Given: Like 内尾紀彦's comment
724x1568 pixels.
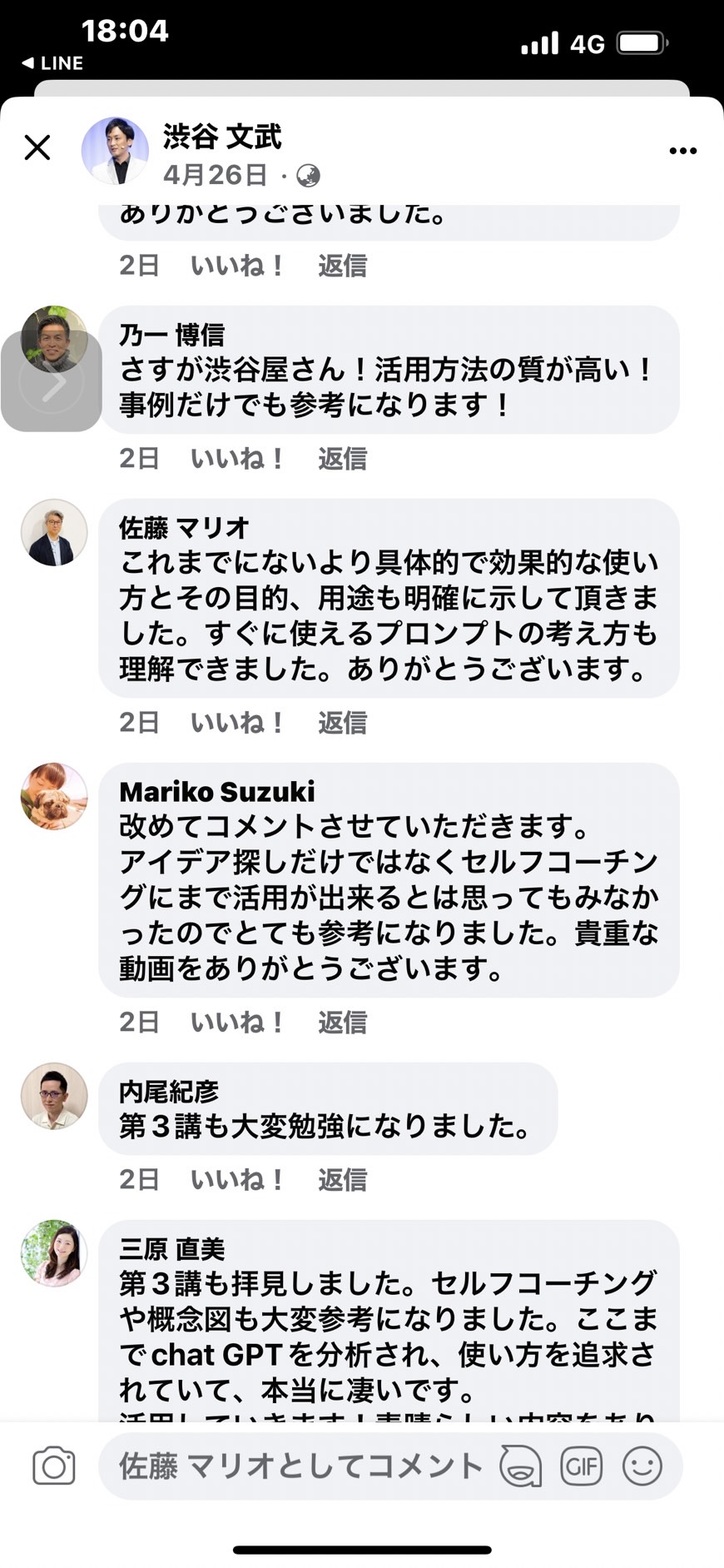Looking at the screenshot, I should pyautogui.click(x=236, y=1180).
